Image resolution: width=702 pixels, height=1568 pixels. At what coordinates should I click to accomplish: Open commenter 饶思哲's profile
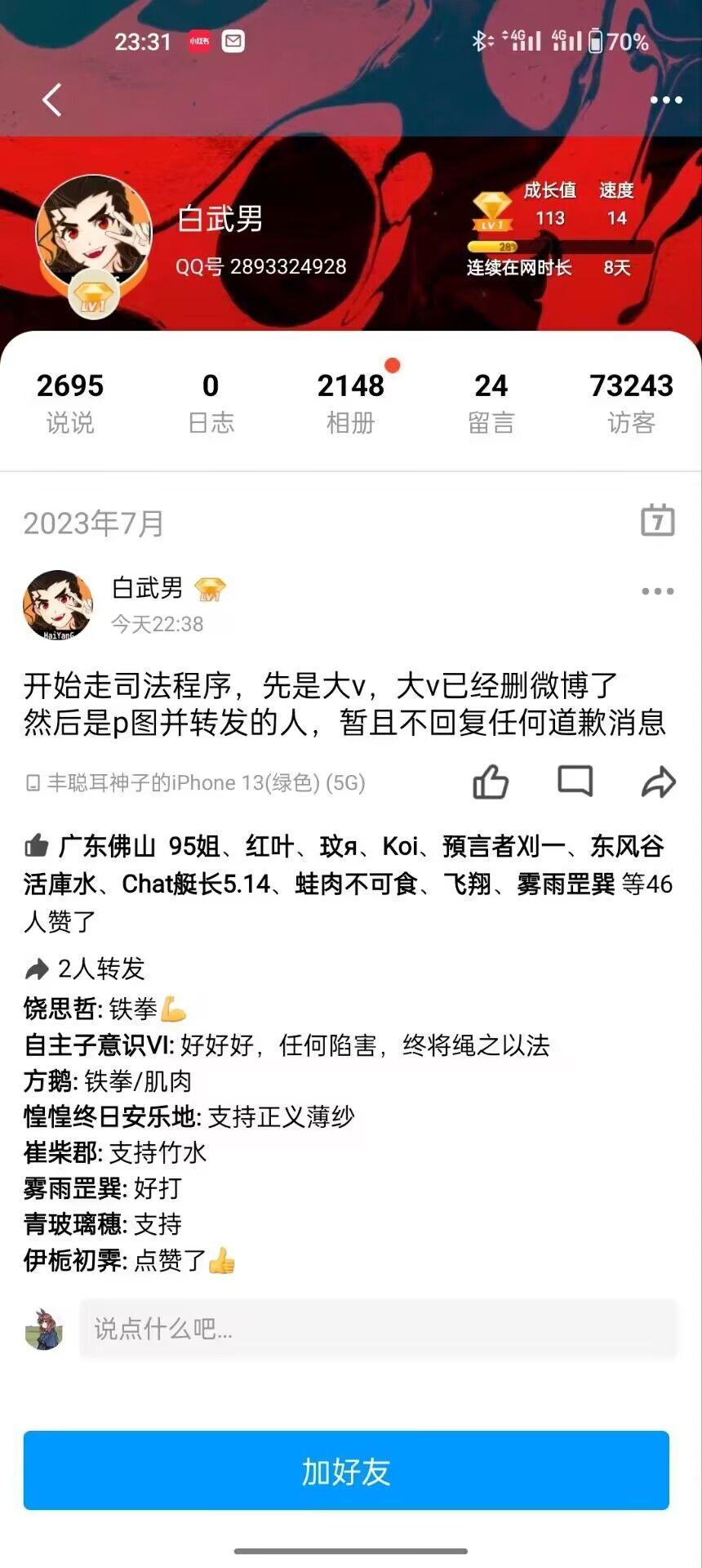(62, 1009)
